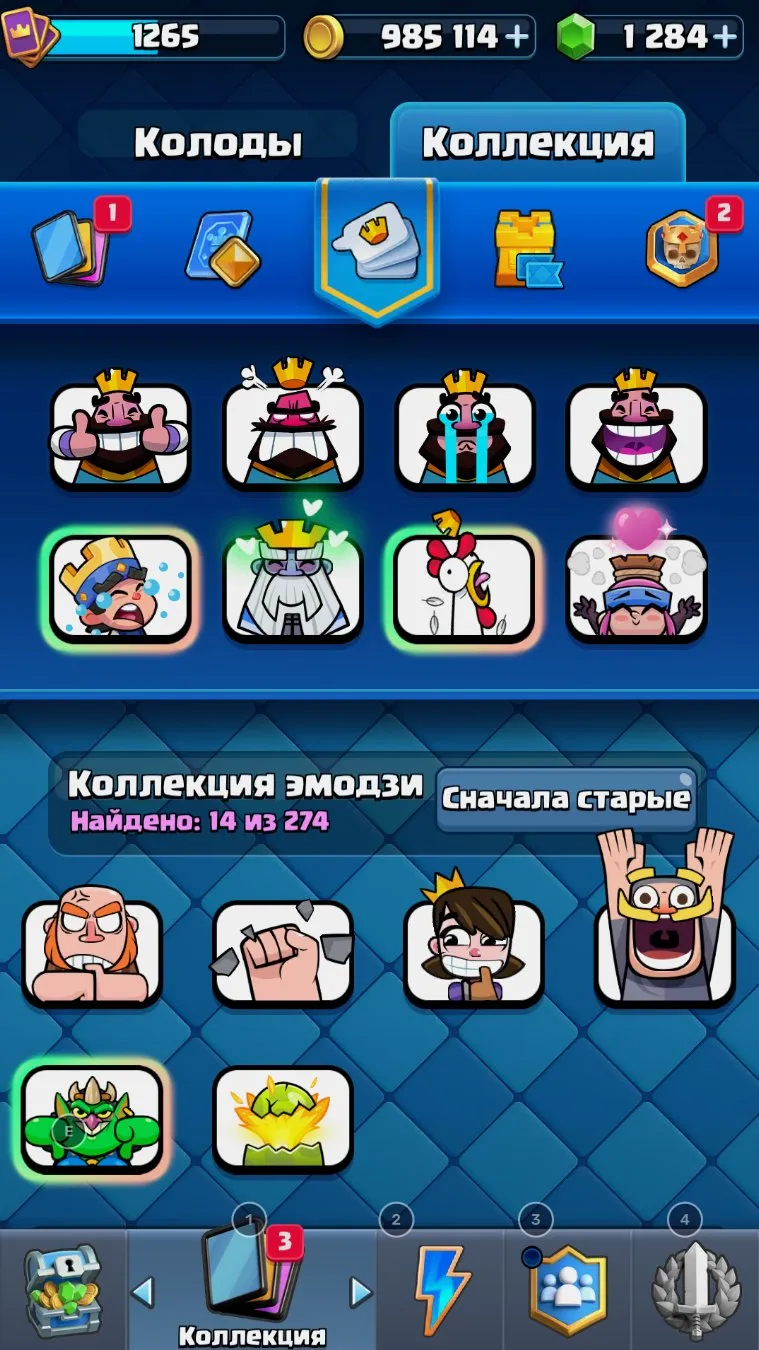
Task: Select the chicken emote in the deck
Action: point(465,586)
